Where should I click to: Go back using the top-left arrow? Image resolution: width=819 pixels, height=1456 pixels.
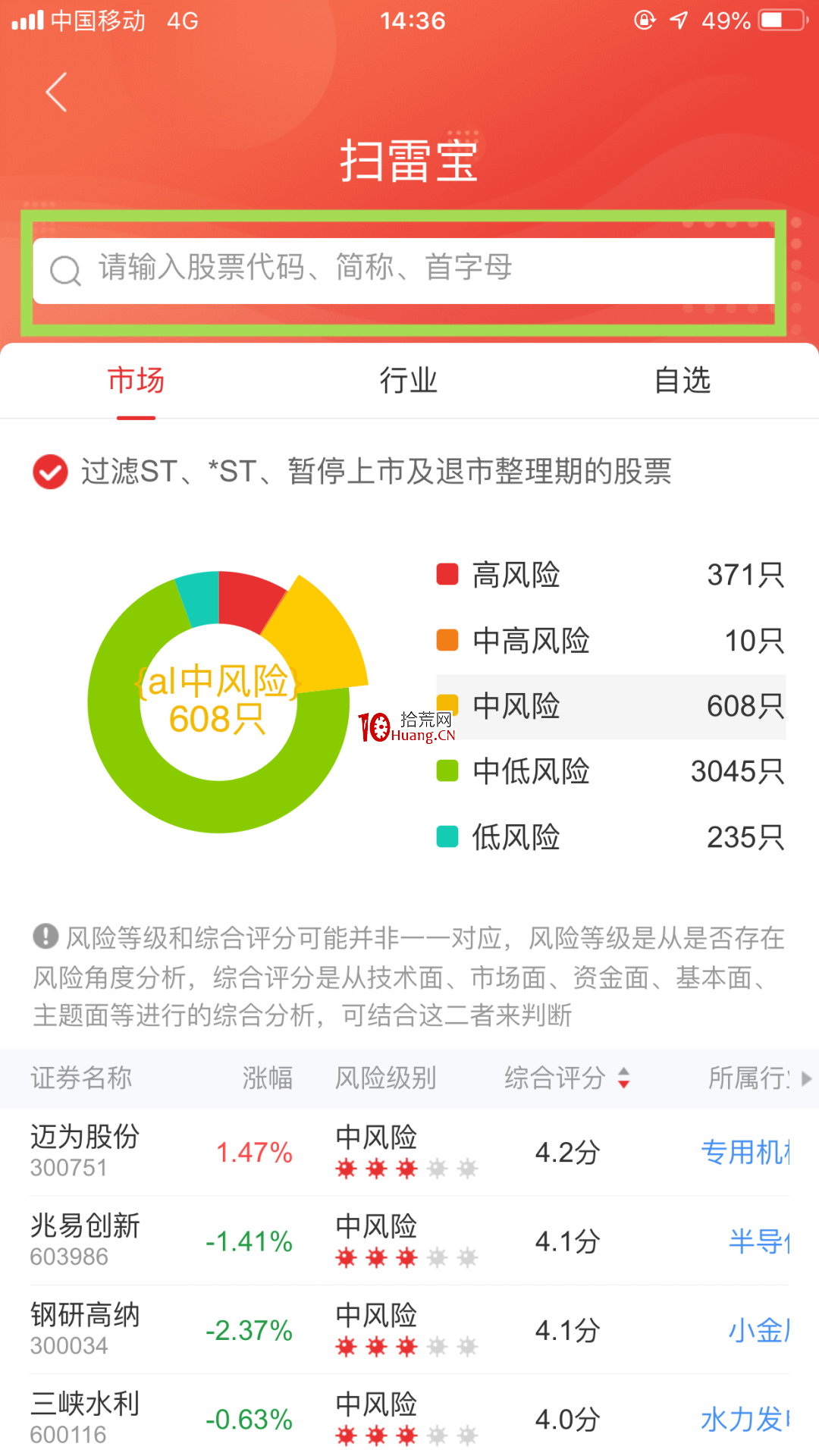(57, 93)
